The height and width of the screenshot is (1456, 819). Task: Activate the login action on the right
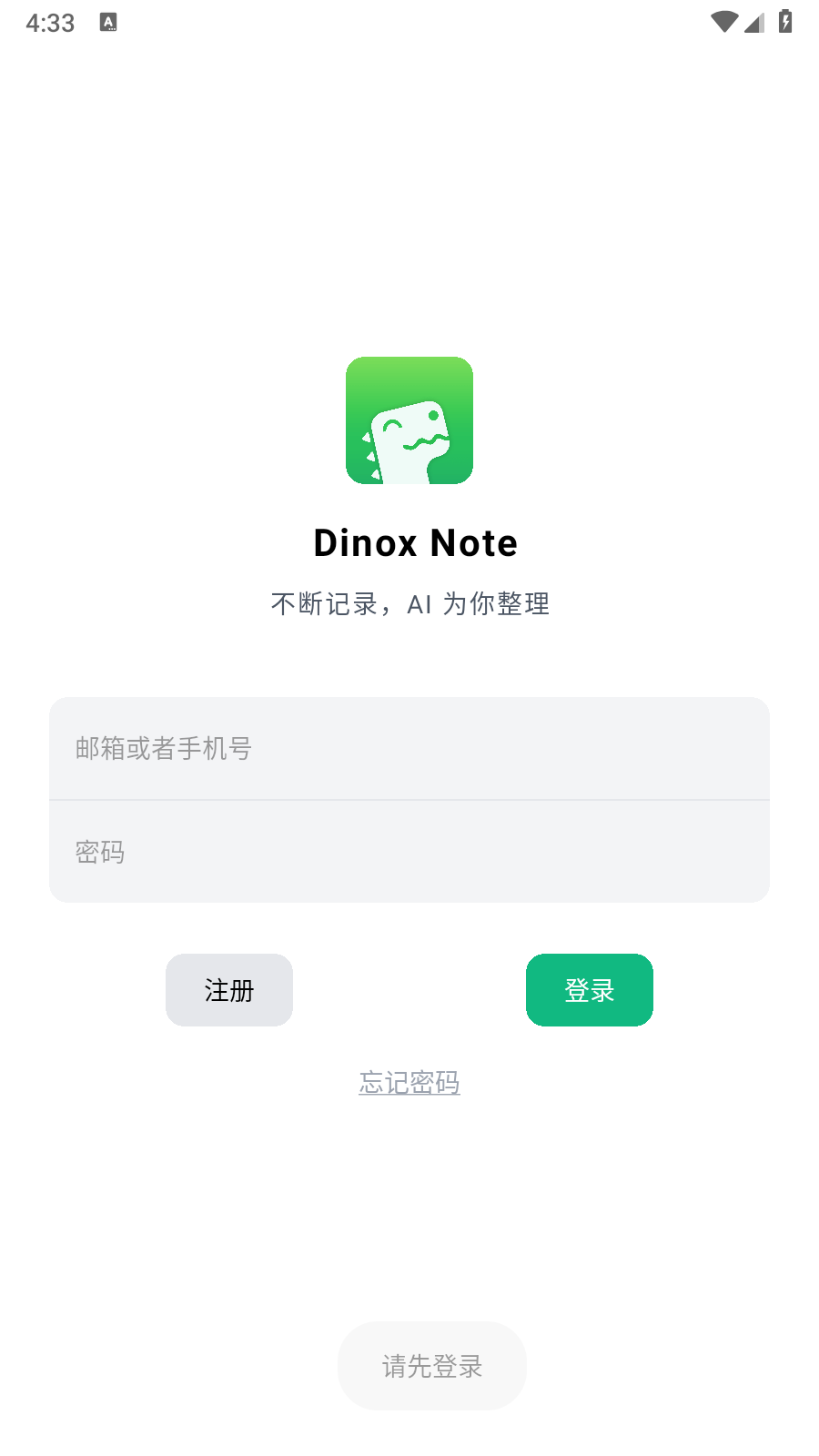pyautogui.click(x=589, y=989)
